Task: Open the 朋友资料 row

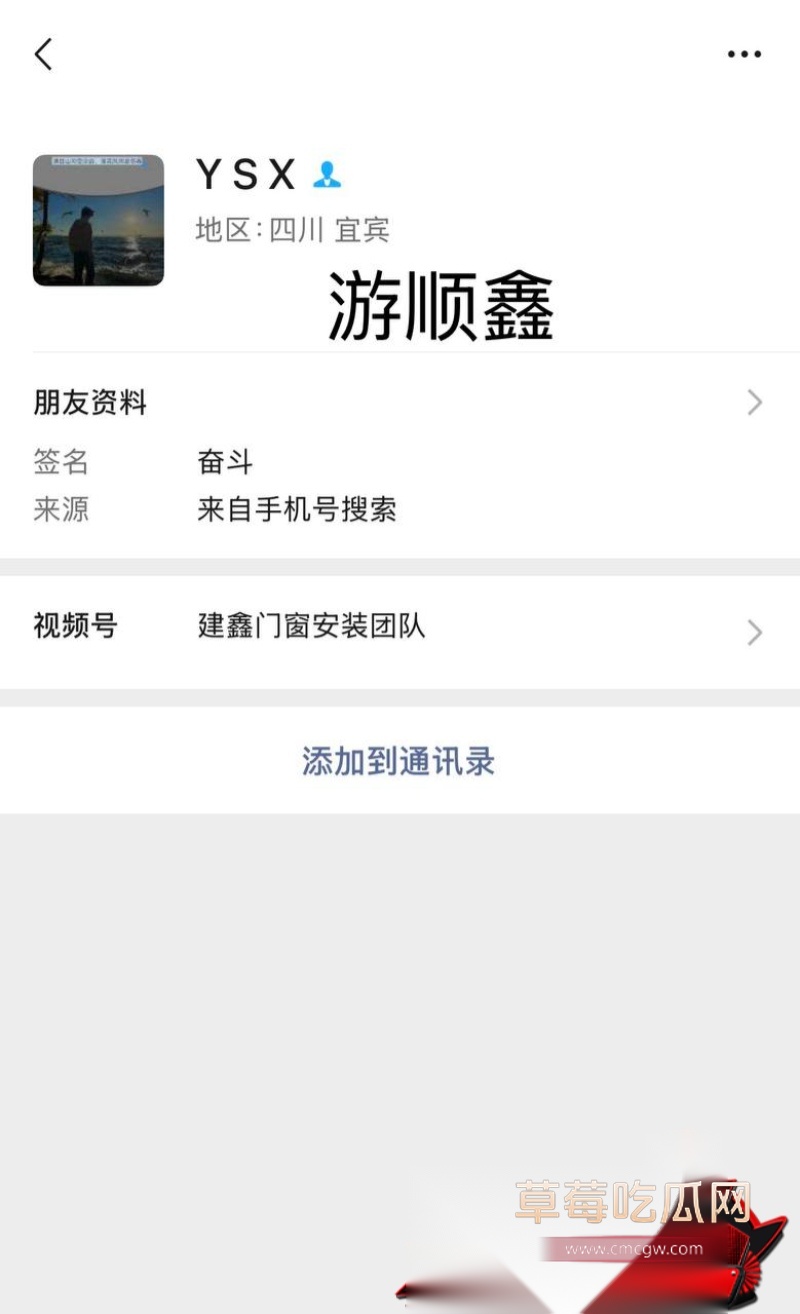Action: [x=400, y=403]
